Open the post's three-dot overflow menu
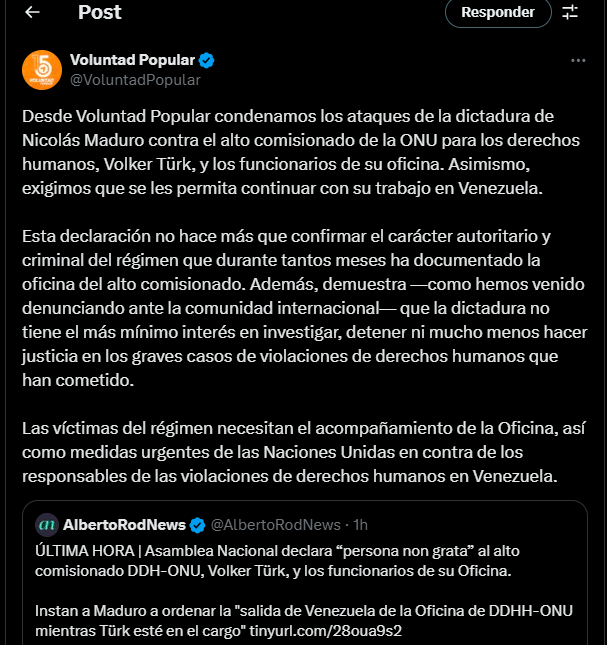This screenshot has height=645, width=607. click(577, 61)
